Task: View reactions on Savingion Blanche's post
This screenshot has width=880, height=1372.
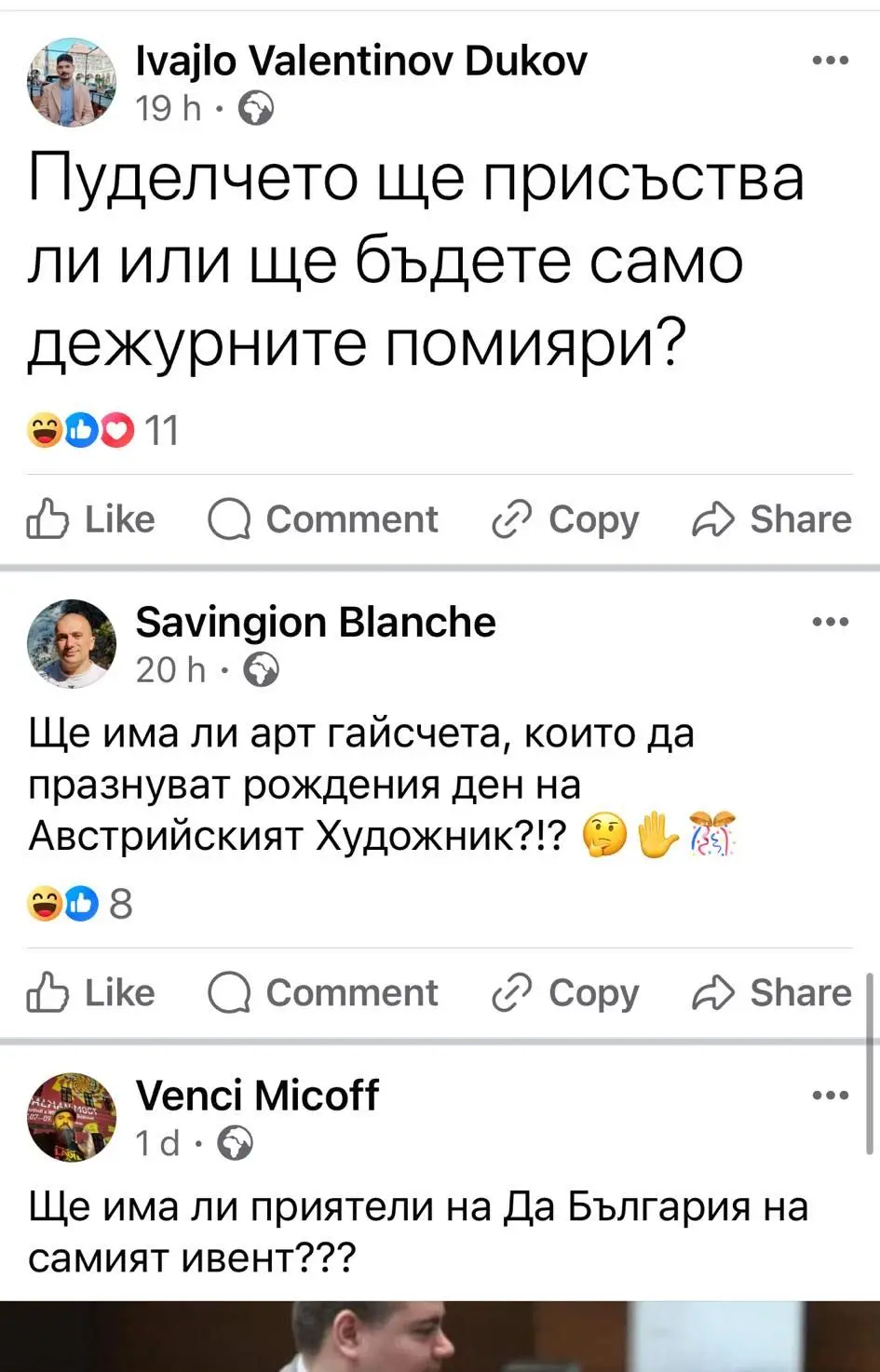Action: (x=81, y=904)
